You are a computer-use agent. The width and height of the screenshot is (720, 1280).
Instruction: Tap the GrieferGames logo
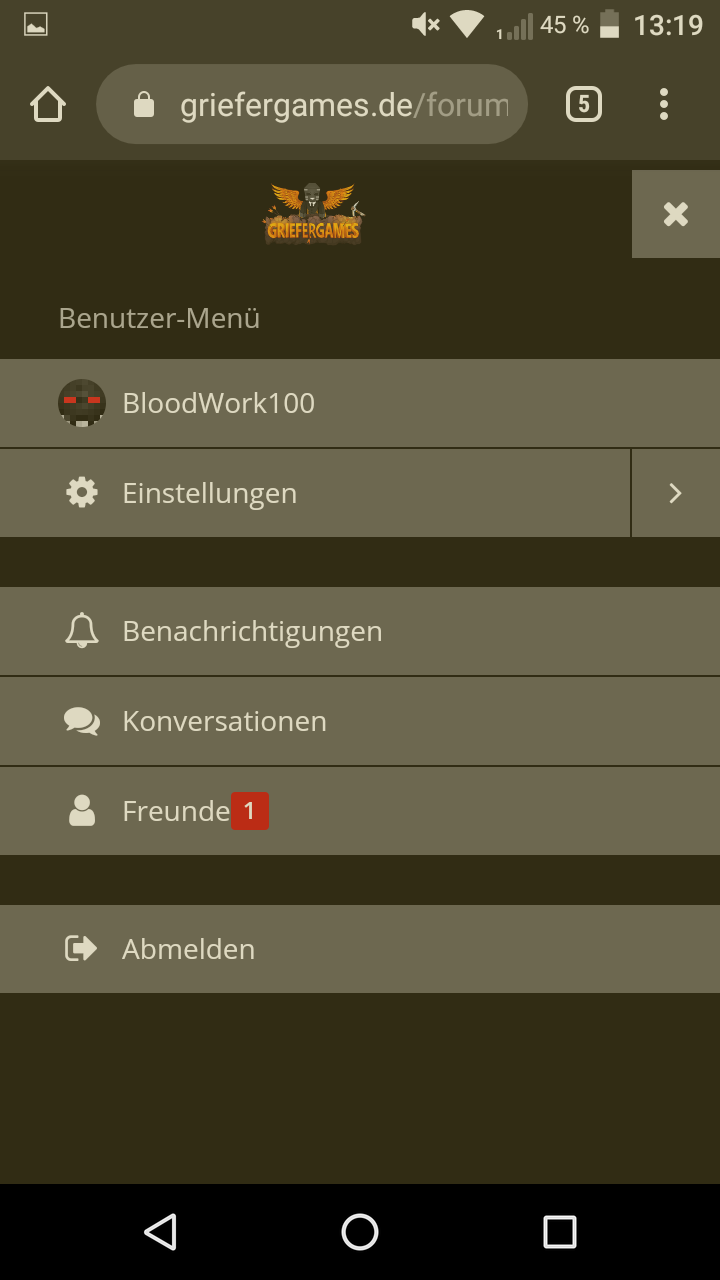point(312,214)
